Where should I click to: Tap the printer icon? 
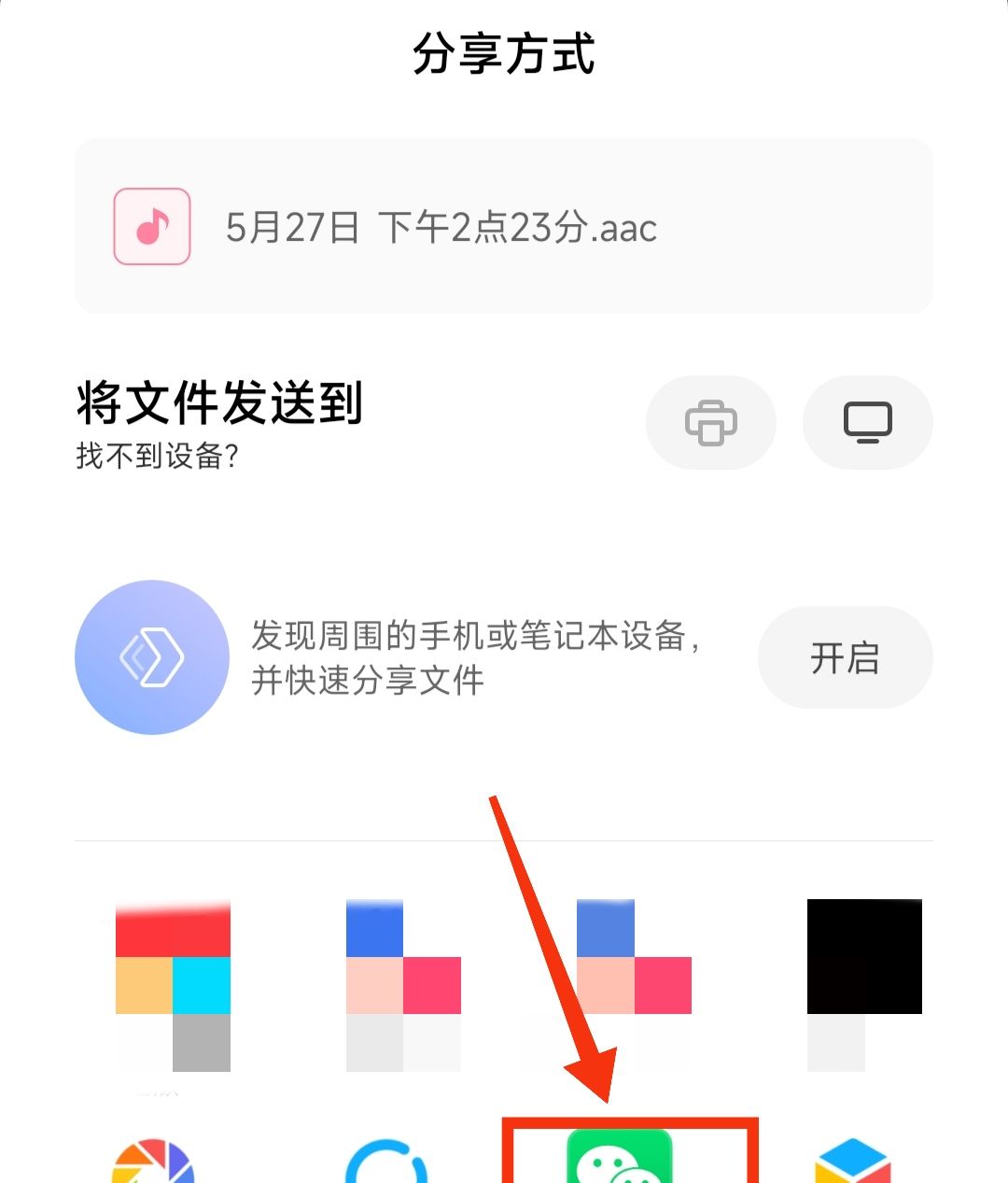coord(711,422)
